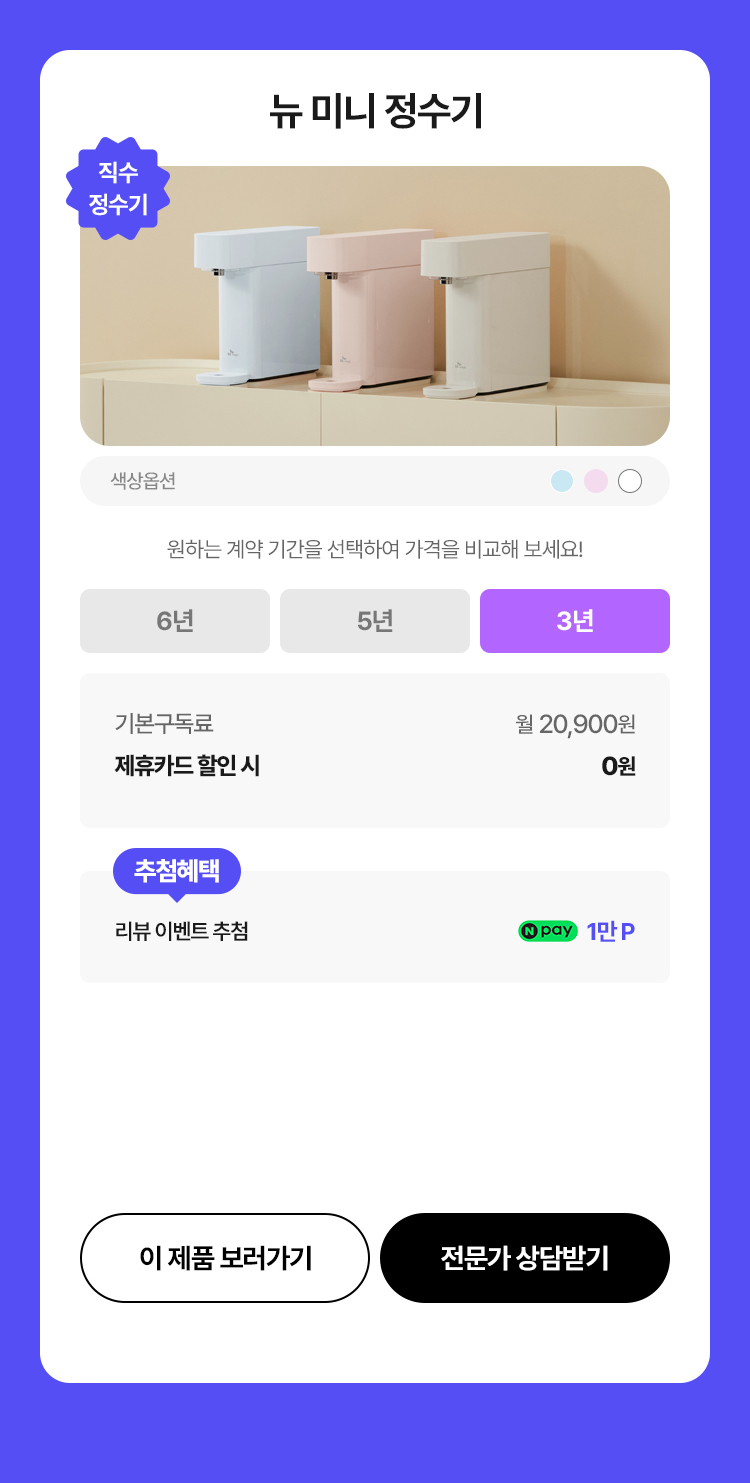Pick the white color option
The width and height of the screenshot is (750, 1483).
[630, 481]
